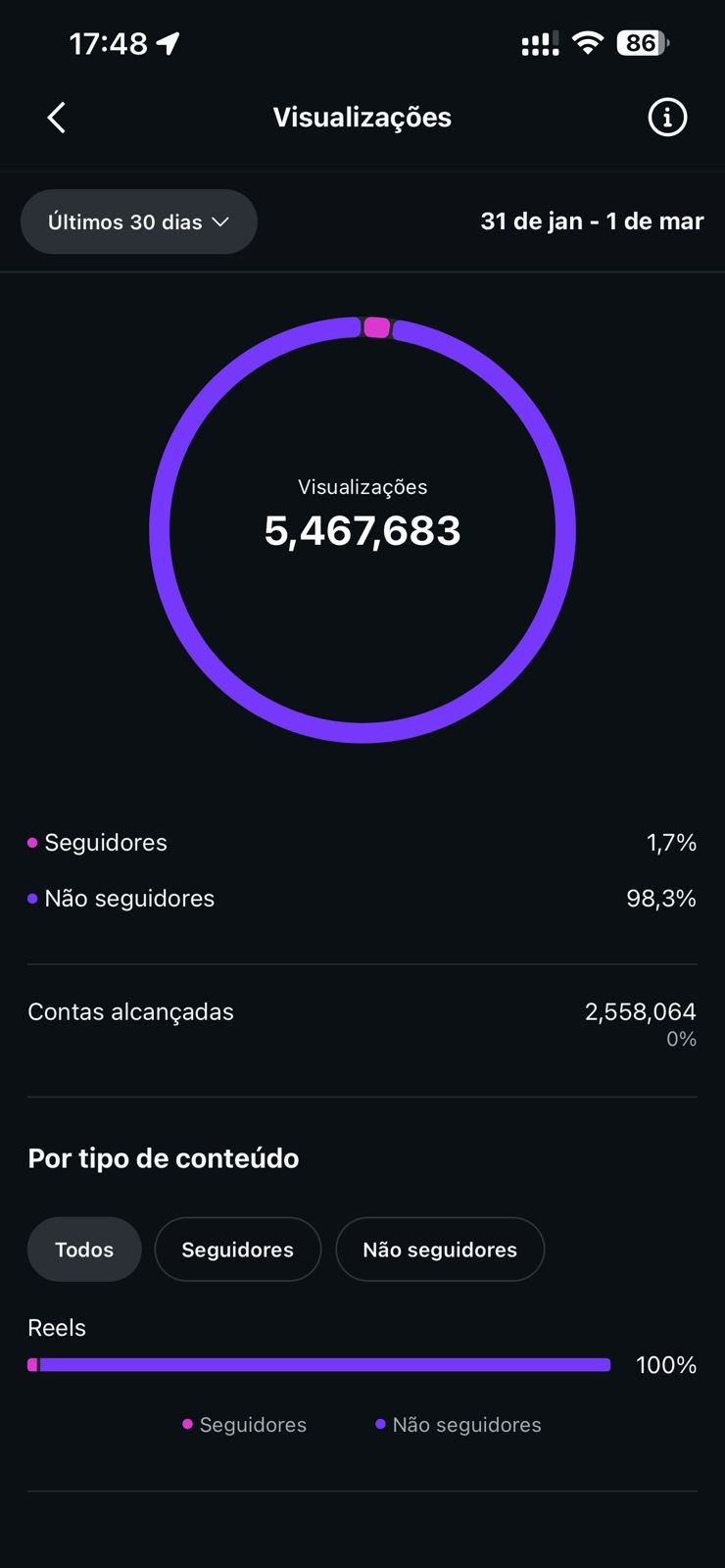
Task: Go back using the back arrow
Action: 57,118
